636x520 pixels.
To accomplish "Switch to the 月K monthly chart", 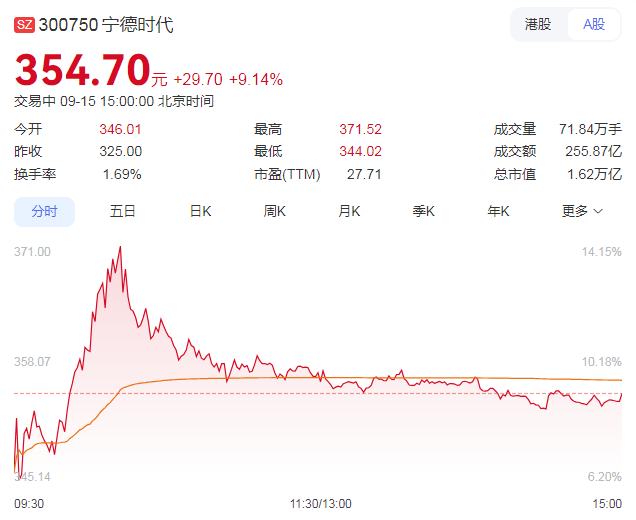I will pos(349,211).
